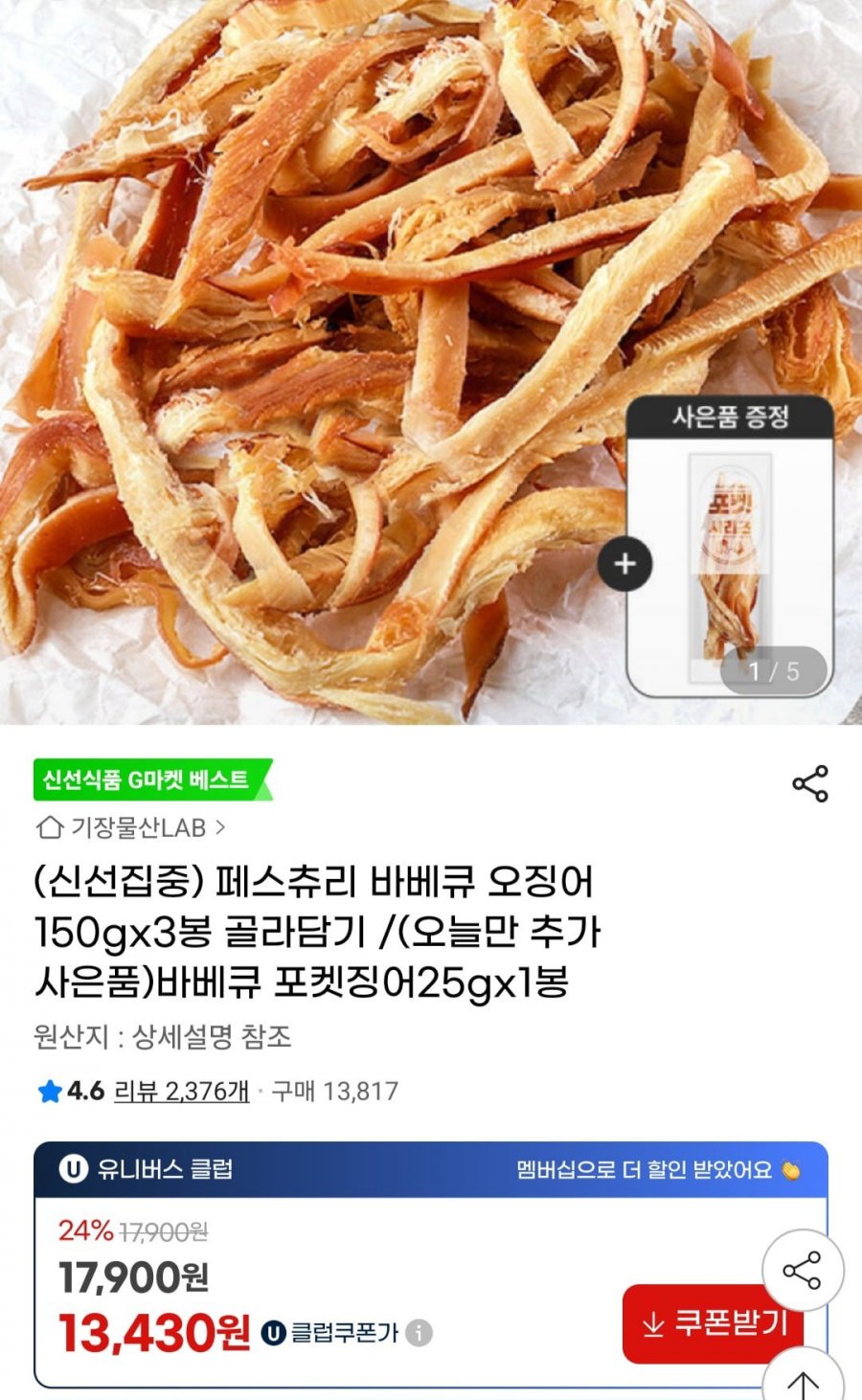This screenshot has height=1400, width=862.
Task: Download the coupon with 쿠폰받기
Action: coord(697,1323)
